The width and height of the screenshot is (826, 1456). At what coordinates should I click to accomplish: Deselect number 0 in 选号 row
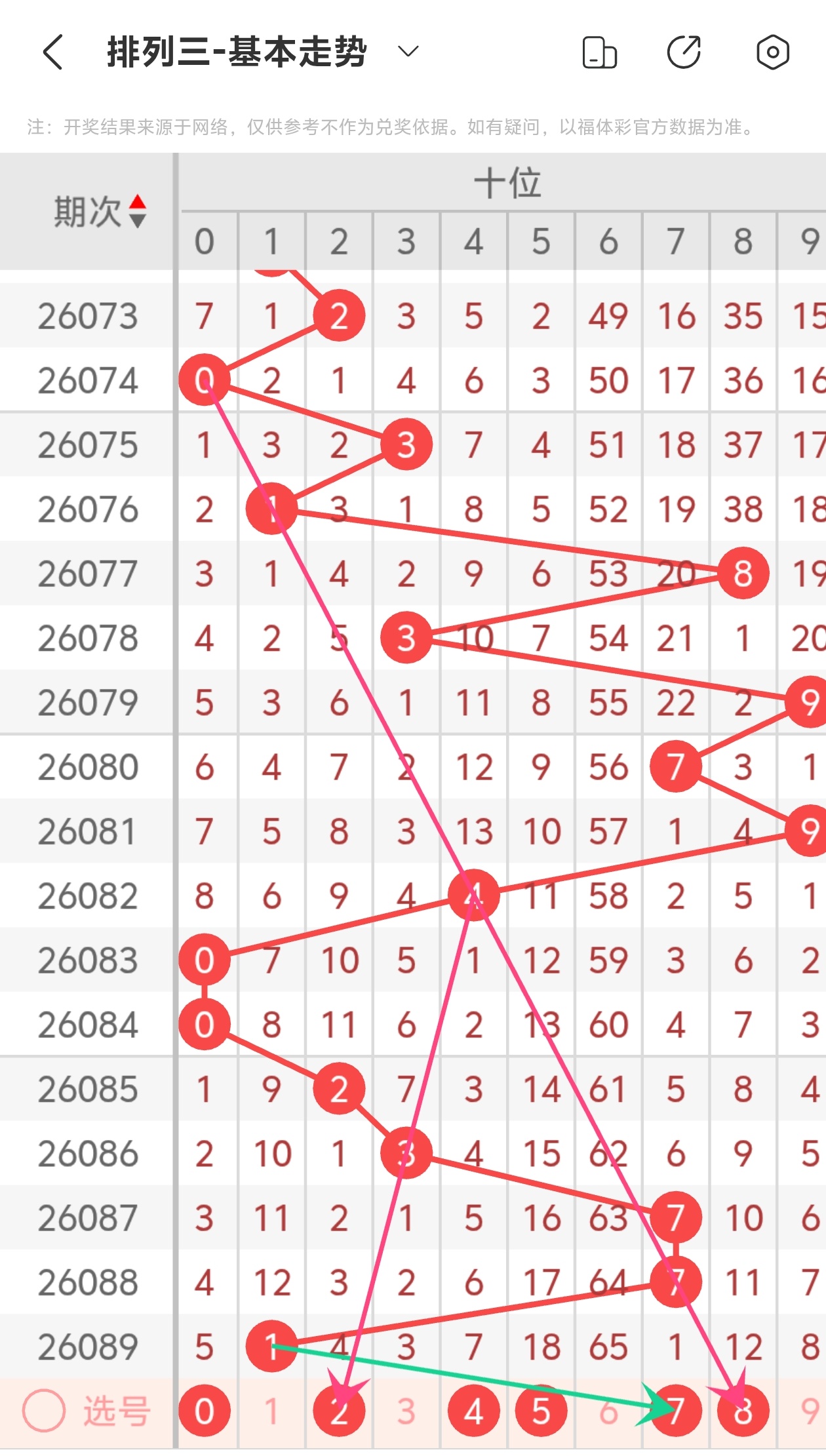204,1411
